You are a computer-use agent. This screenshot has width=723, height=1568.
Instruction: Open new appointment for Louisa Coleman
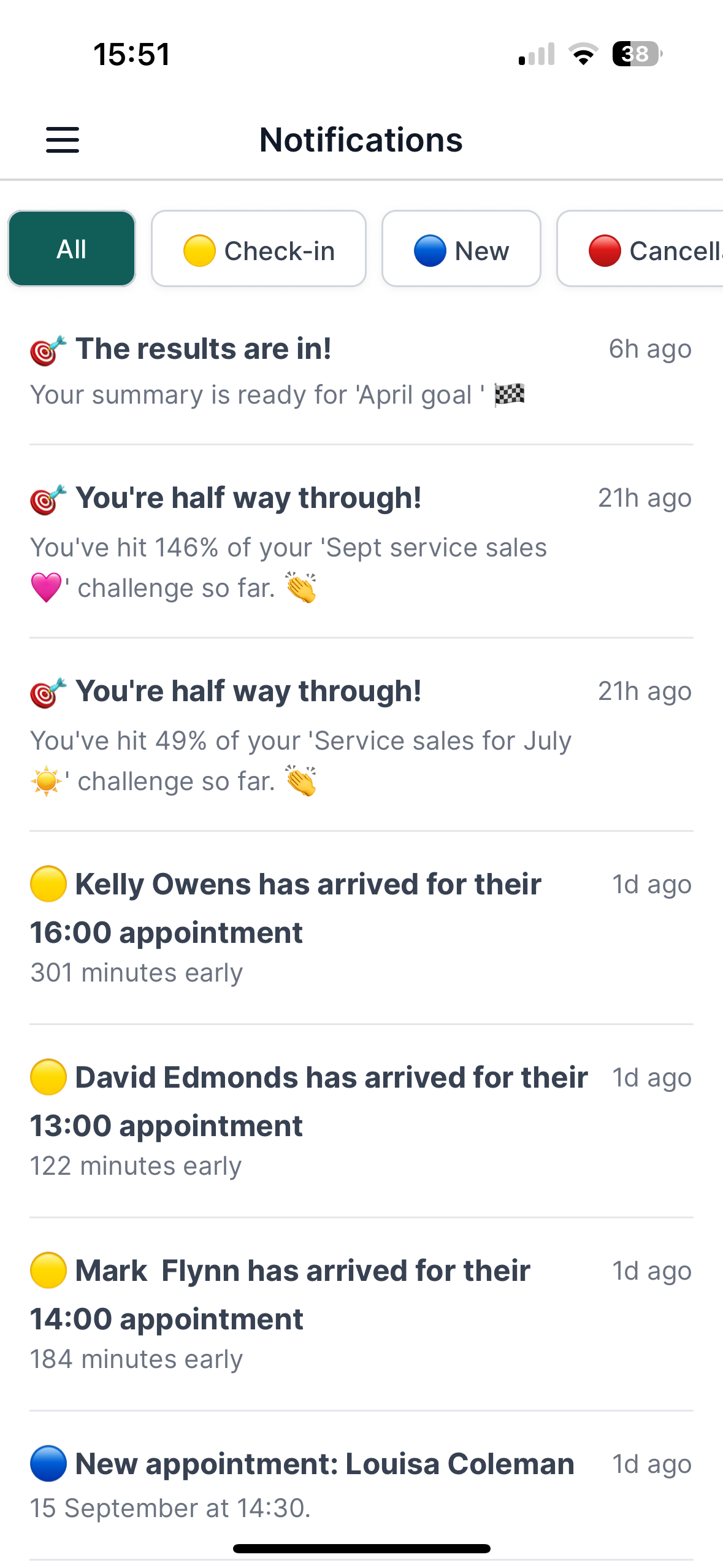coord(361,1485)
